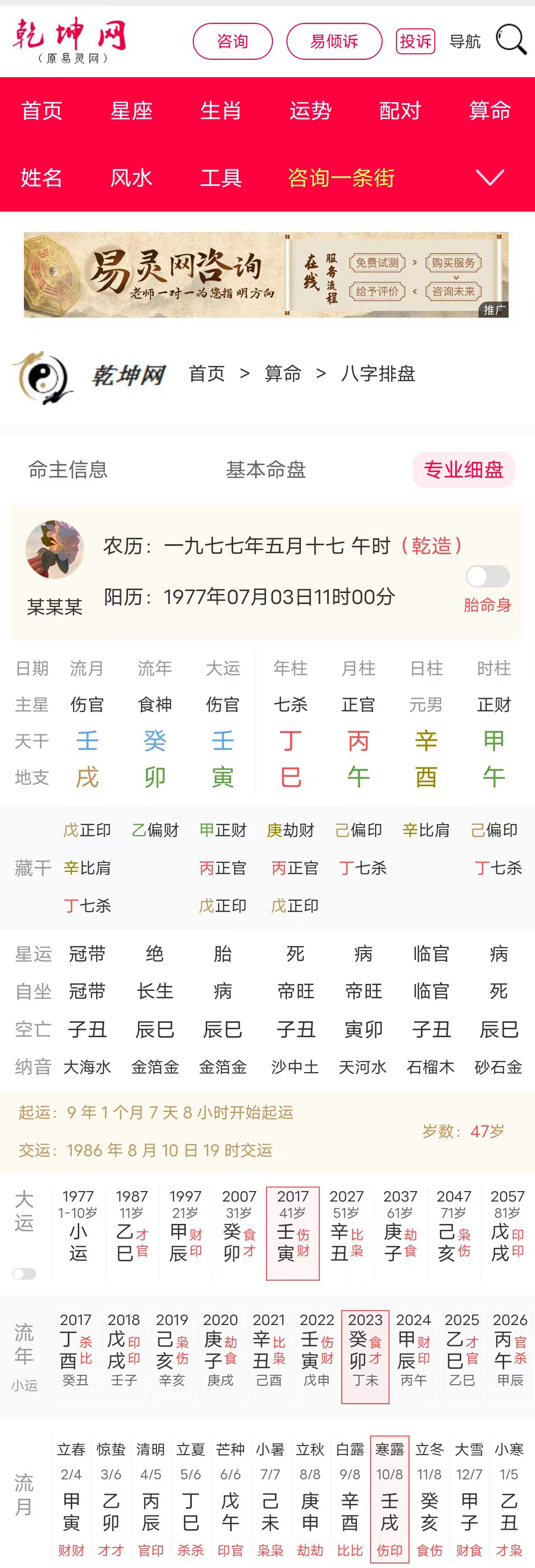Click the 投诉 button
The width and height of the screenshot is (535, 1568).
(x=416, y=41)
